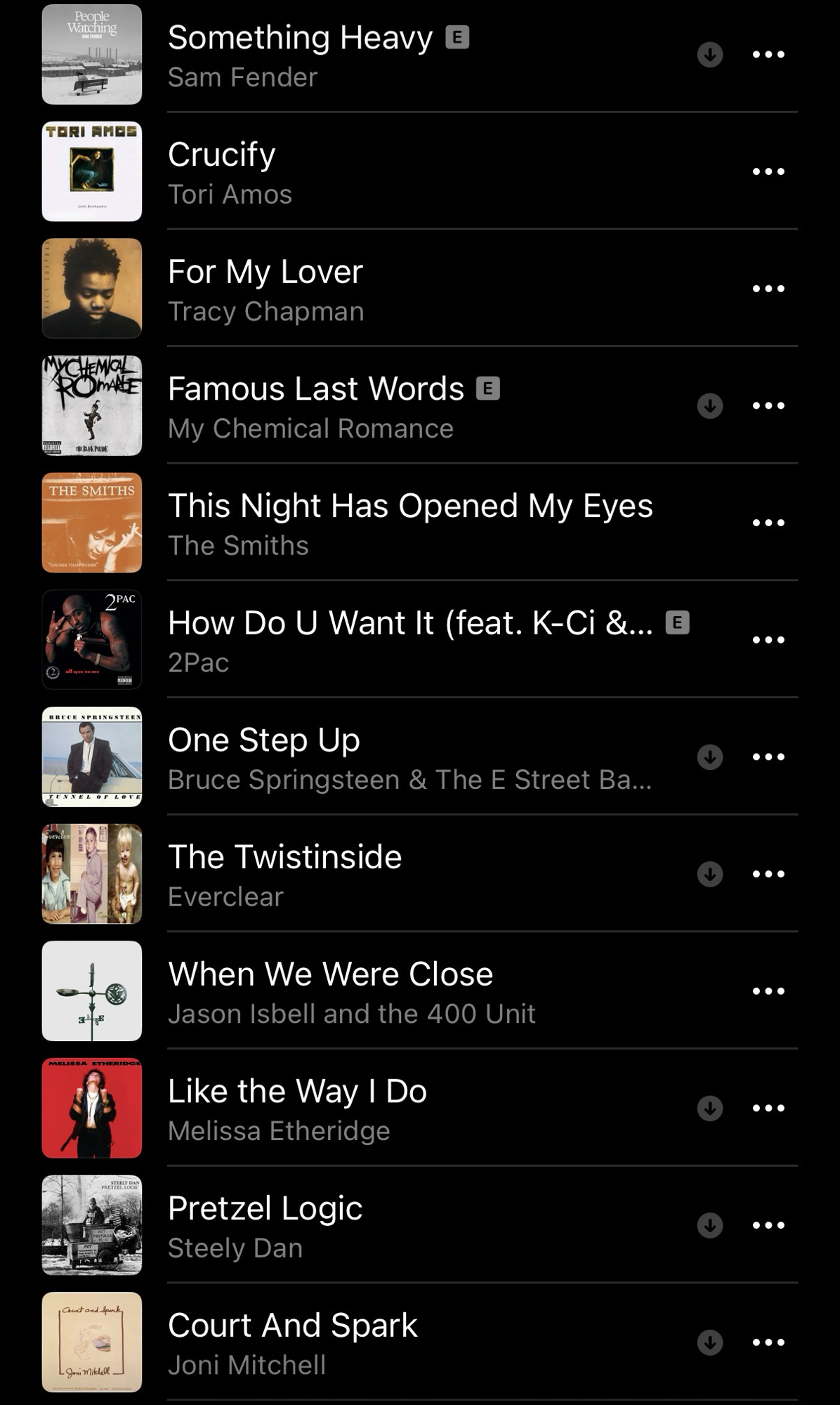Download Famous Last Words
Viewport: 840px width, 1405px height.
tap(710, 405)
